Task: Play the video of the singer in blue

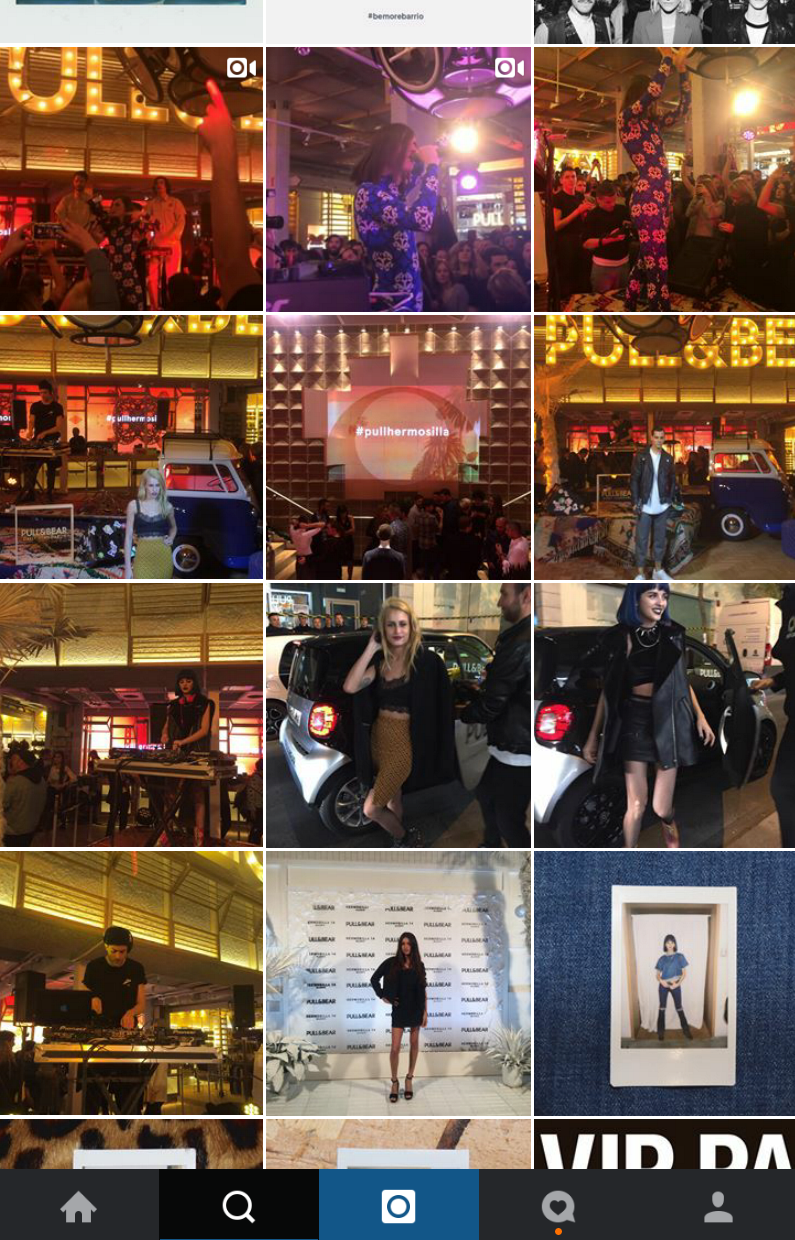Action: coord(398,179)
